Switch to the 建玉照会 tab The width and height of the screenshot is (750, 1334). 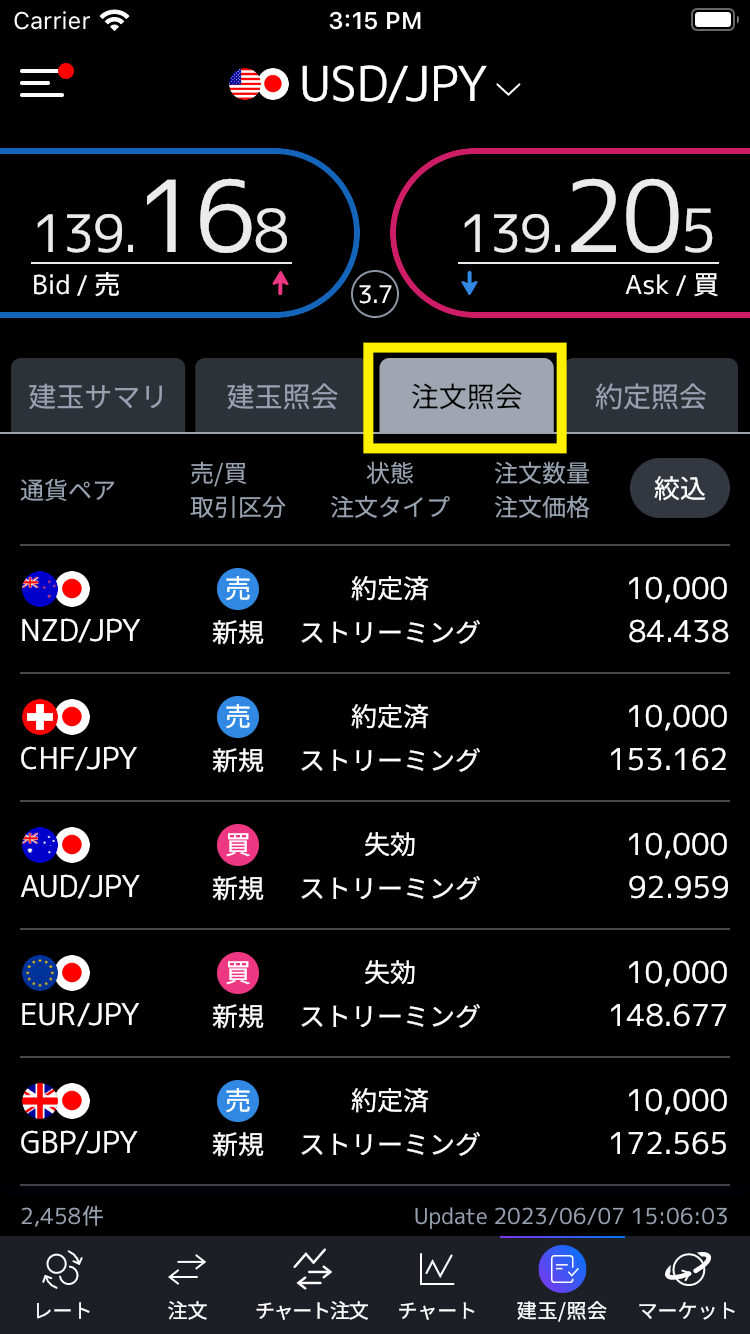click(x=282, y=396)
